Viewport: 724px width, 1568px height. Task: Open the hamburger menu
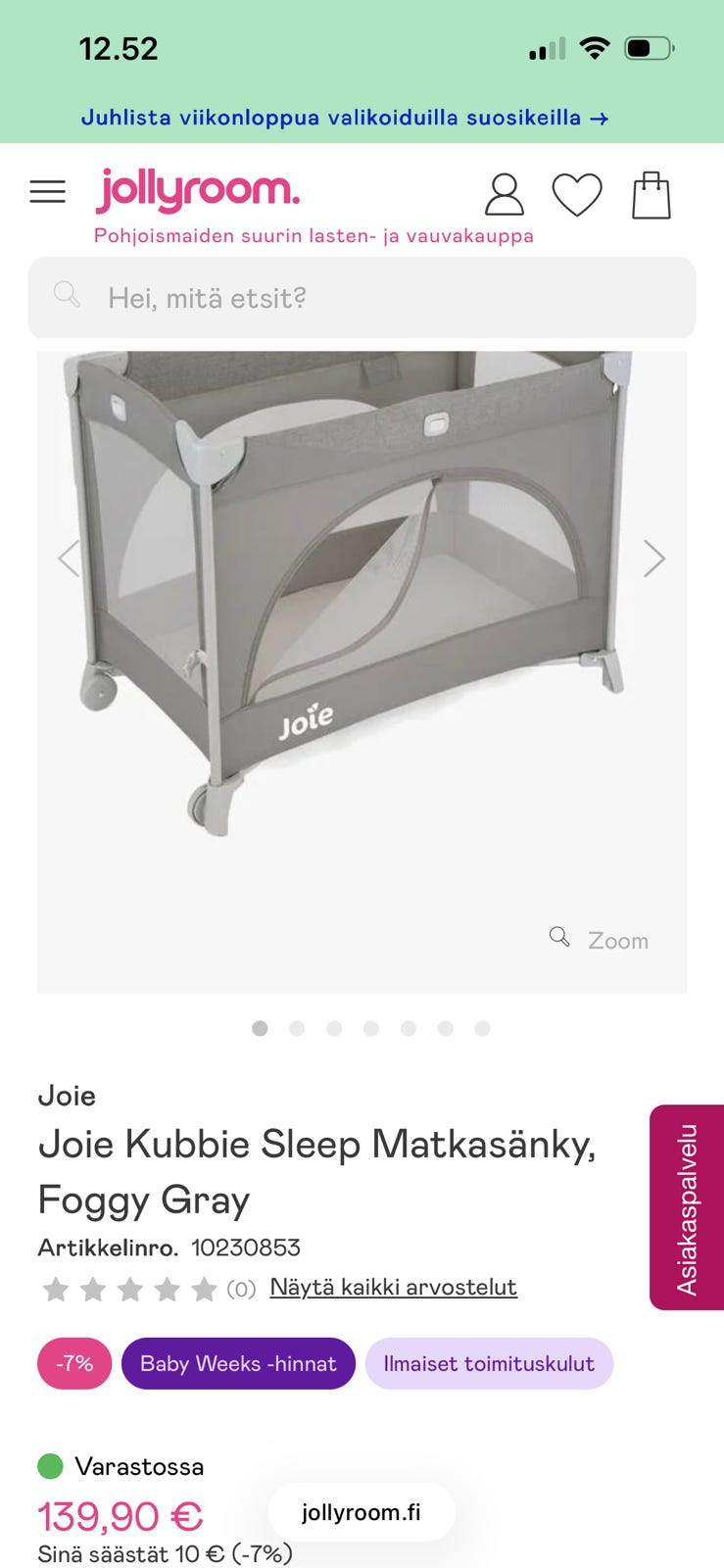click(x=47, y=192)
